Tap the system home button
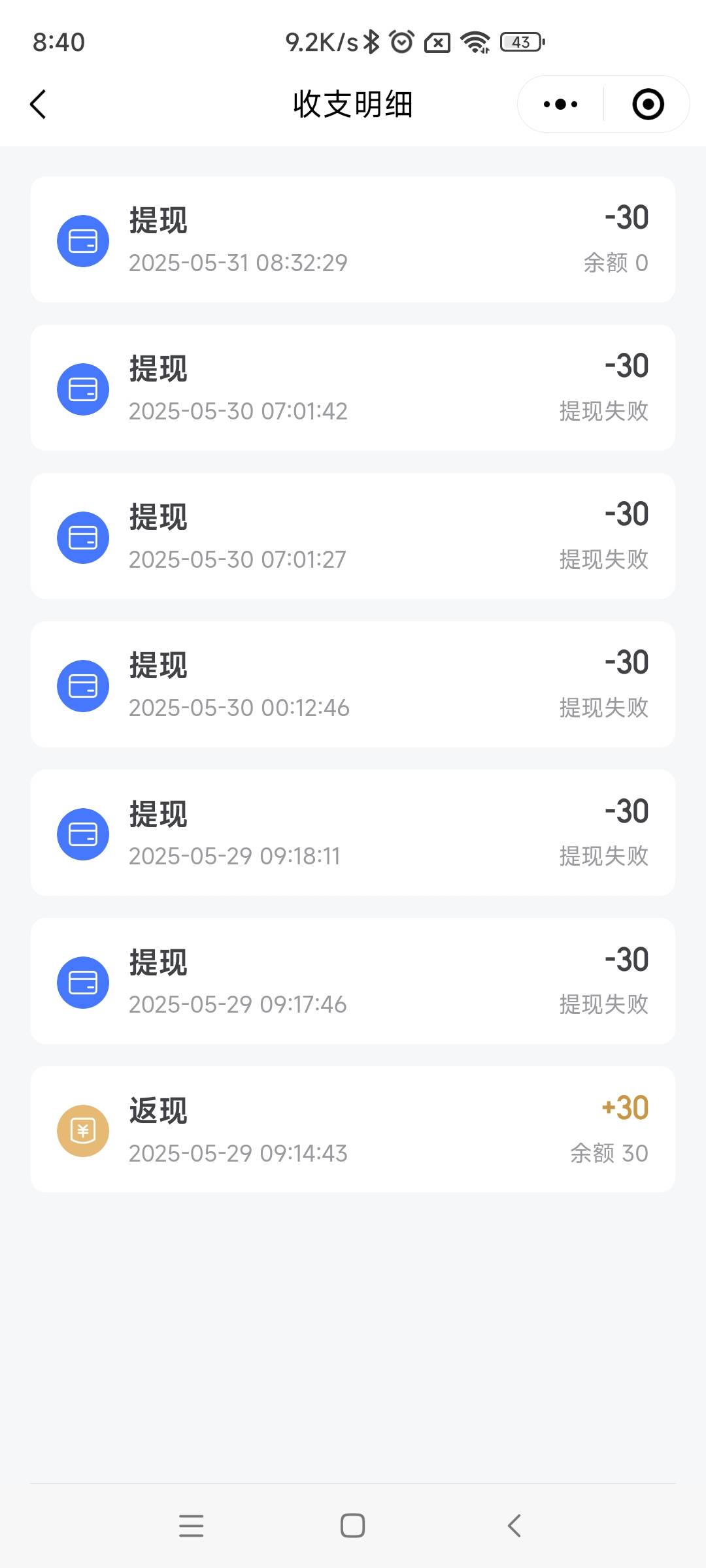Viewport: 706px width, 1568px height. 352,1526
